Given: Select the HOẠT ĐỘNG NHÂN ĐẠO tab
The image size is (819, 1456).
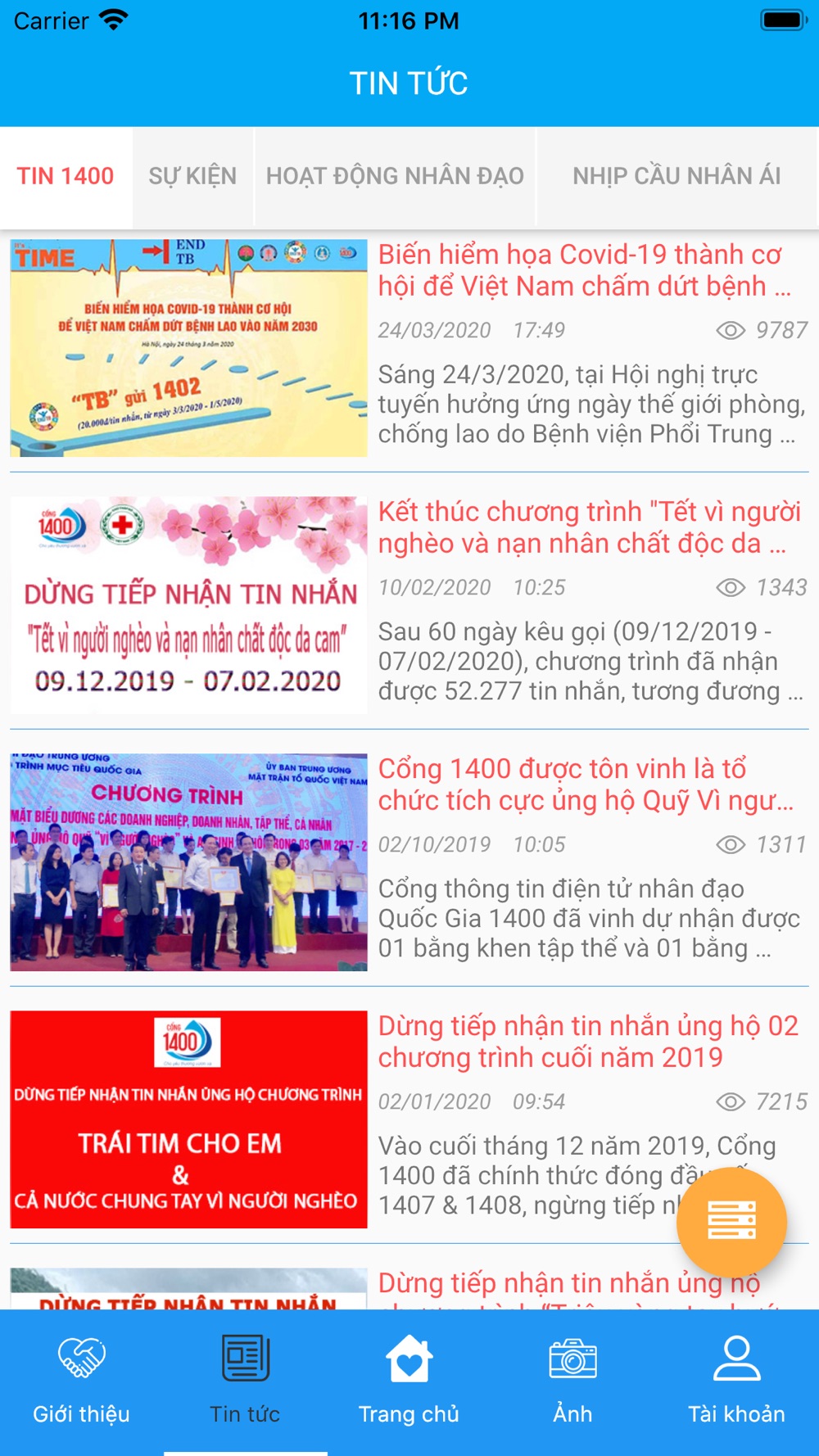Looking at the screenshot, I should pyautogui.click(x=395, y=176).
